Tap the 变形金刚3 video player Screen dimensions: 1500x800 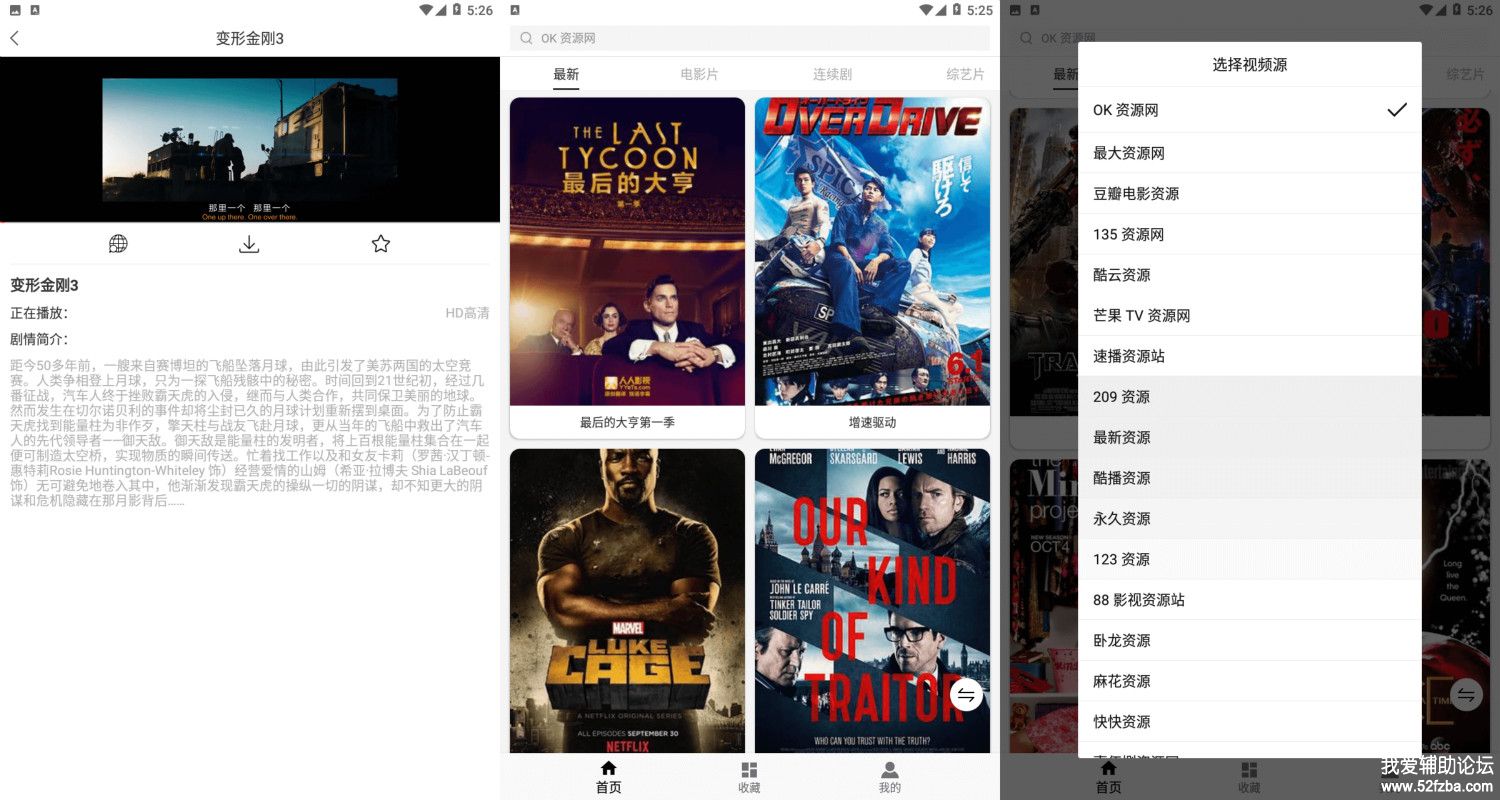(250, 139)
